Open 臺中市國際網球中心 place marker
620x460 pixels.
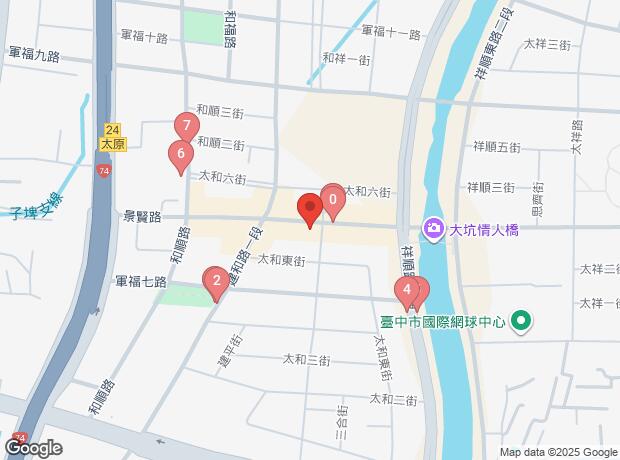point(521,322)
